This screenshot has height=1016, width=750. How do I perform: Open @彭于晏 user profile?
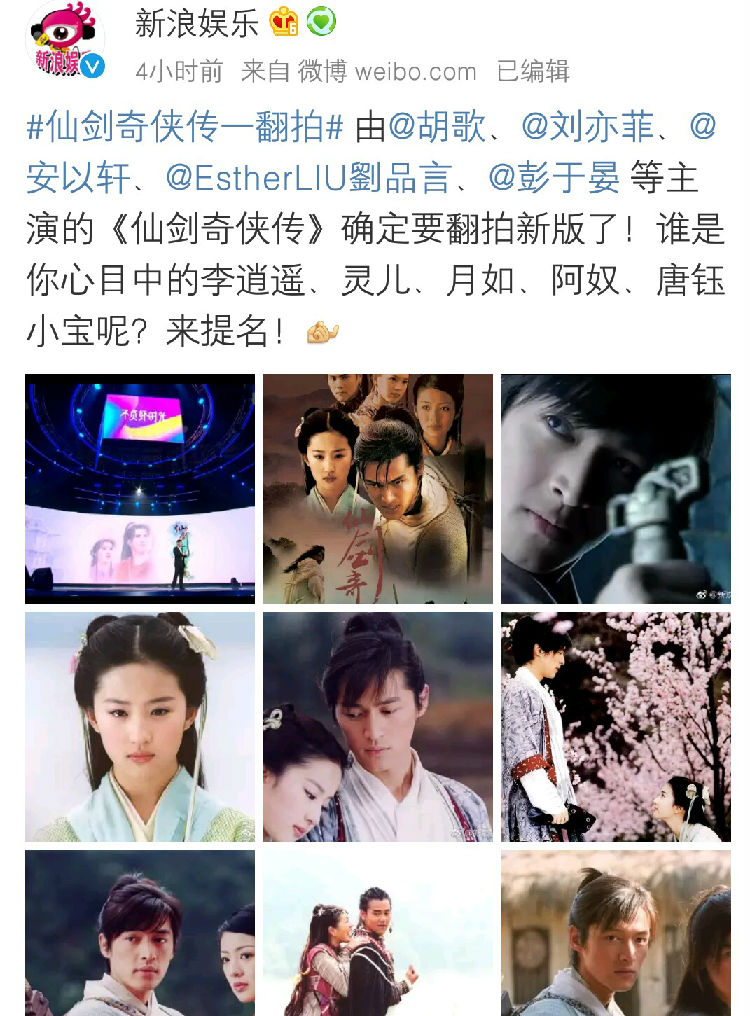click(554, 177)
